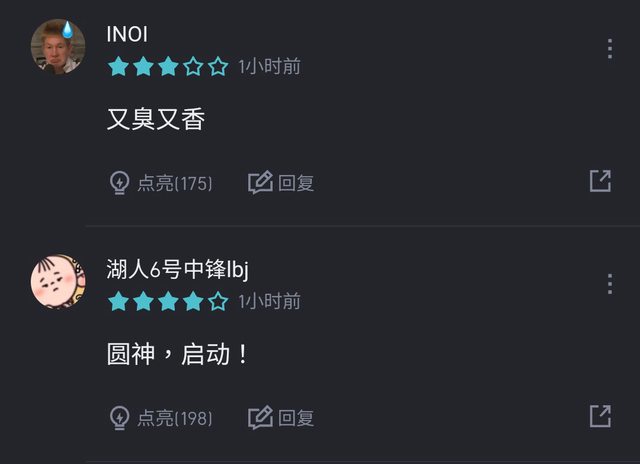Open INOI's profile avatar
The height and width of the screenshot is (464, 640).
(x=57, y=46)
